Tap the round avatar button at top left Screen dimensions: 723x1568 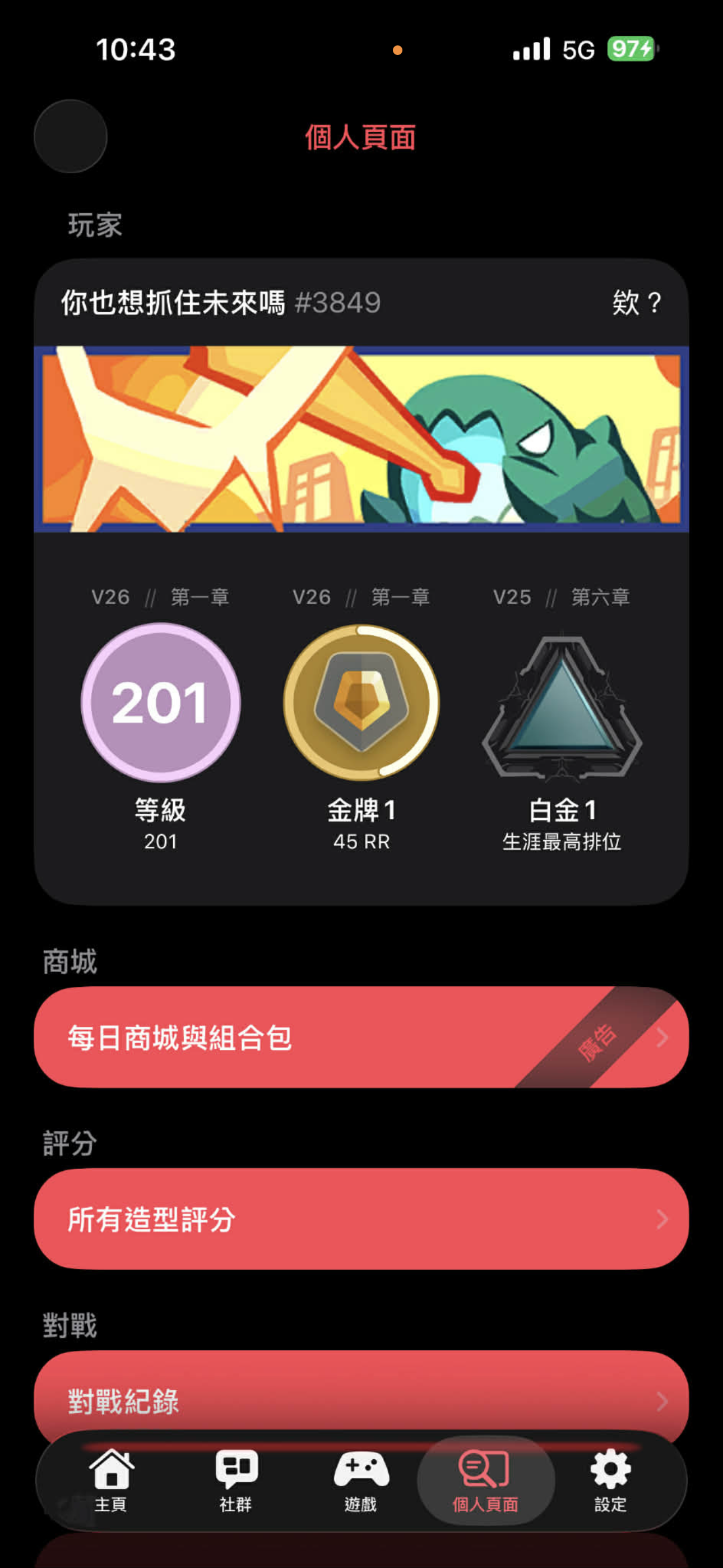pos(71,136)
